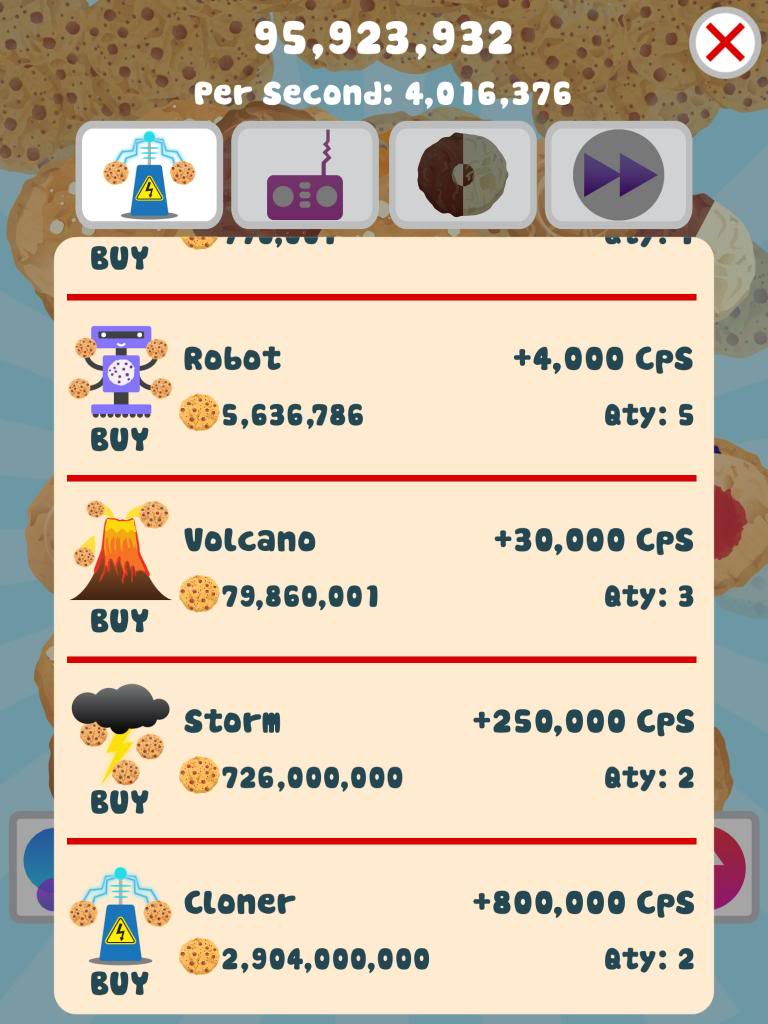Open the half-chocolate cookie tab
The width and height of the screenshot is (768, 1024).
pos(462,175)
